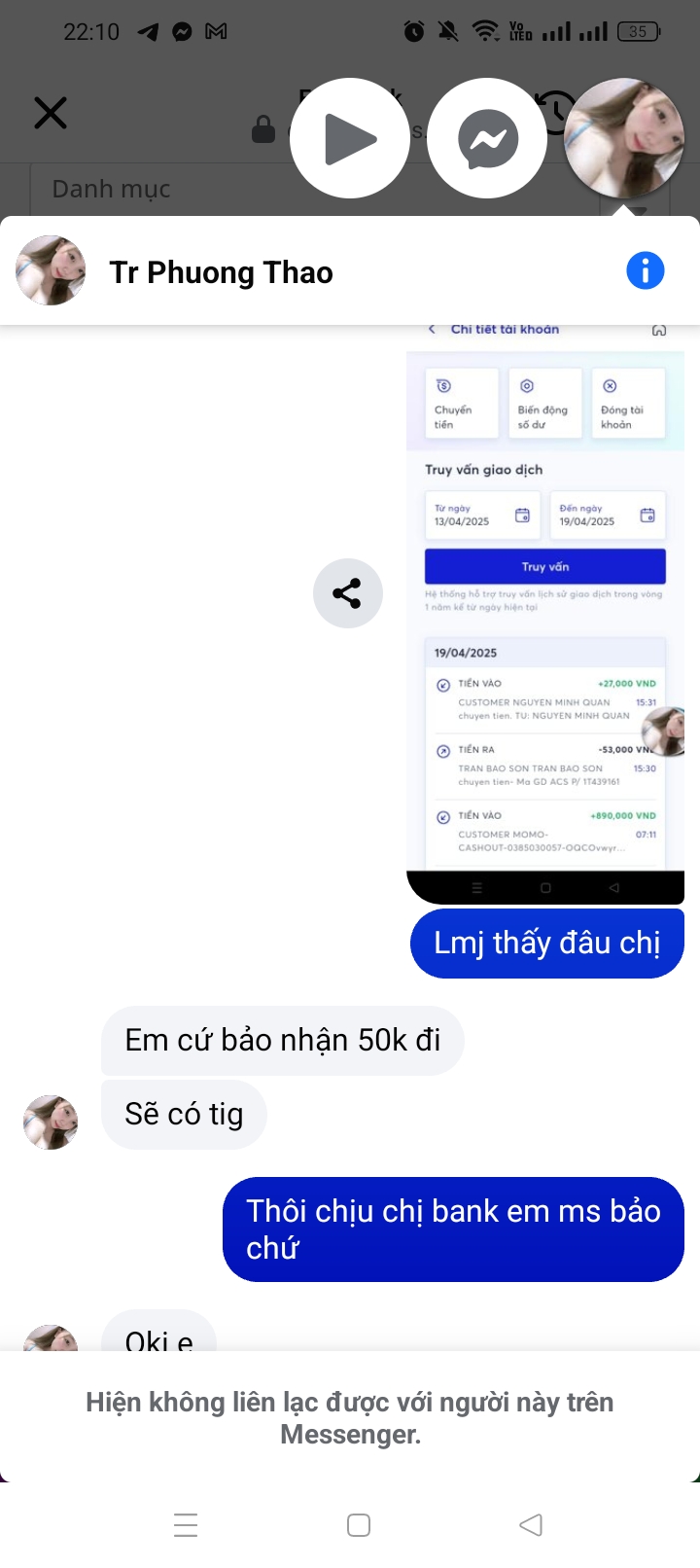Open the Messenger chat head bubble
The width and height of the screenshot is (700, 1568).
coord(488,138)
